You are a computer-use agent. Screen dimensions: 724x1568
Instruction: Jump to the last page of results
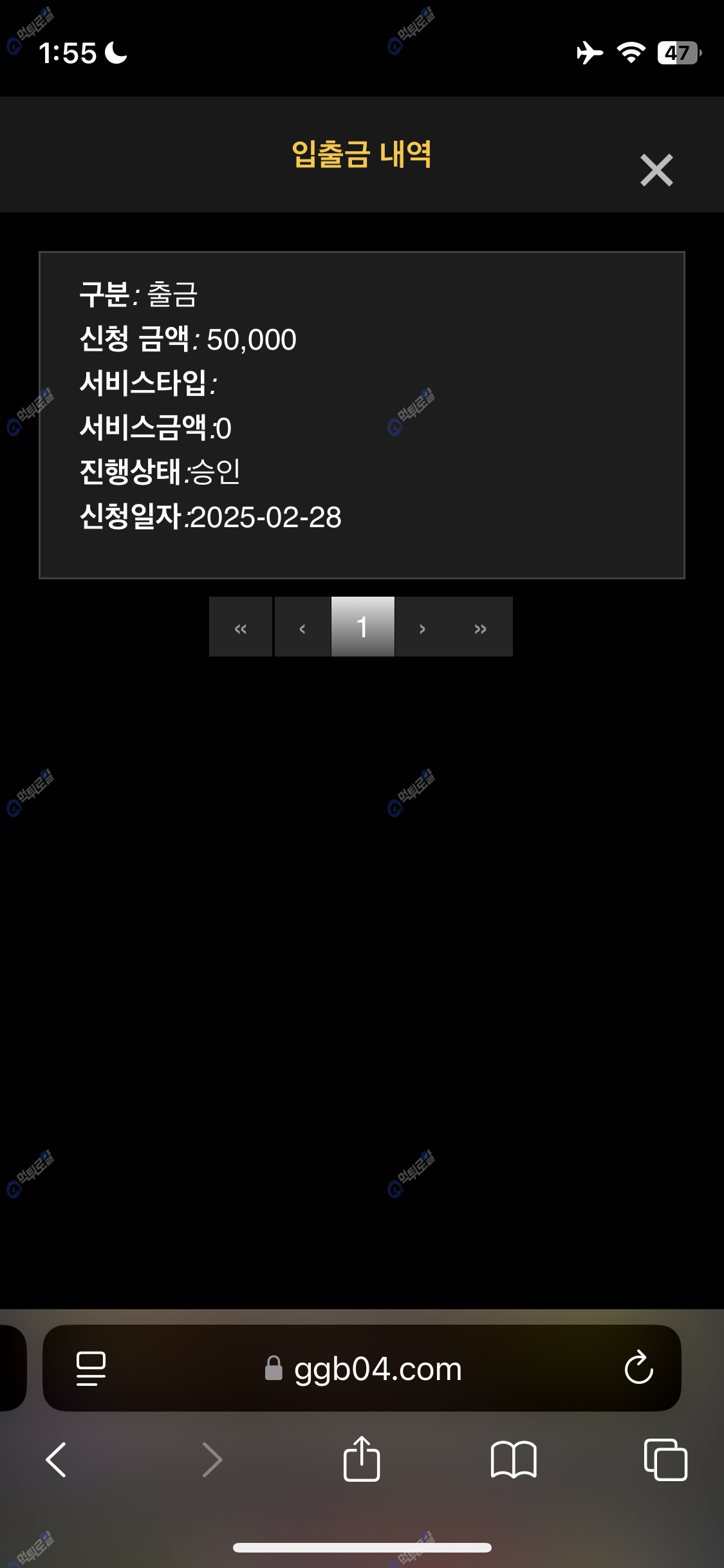[x=480, y=628]
